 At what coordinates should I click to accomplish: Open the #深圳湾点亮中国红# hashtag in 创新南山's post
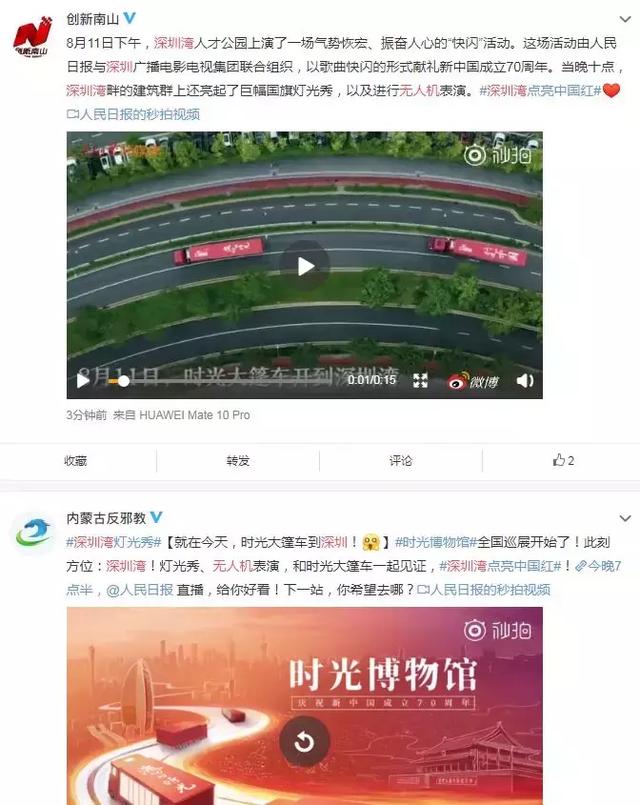(540, 90)
